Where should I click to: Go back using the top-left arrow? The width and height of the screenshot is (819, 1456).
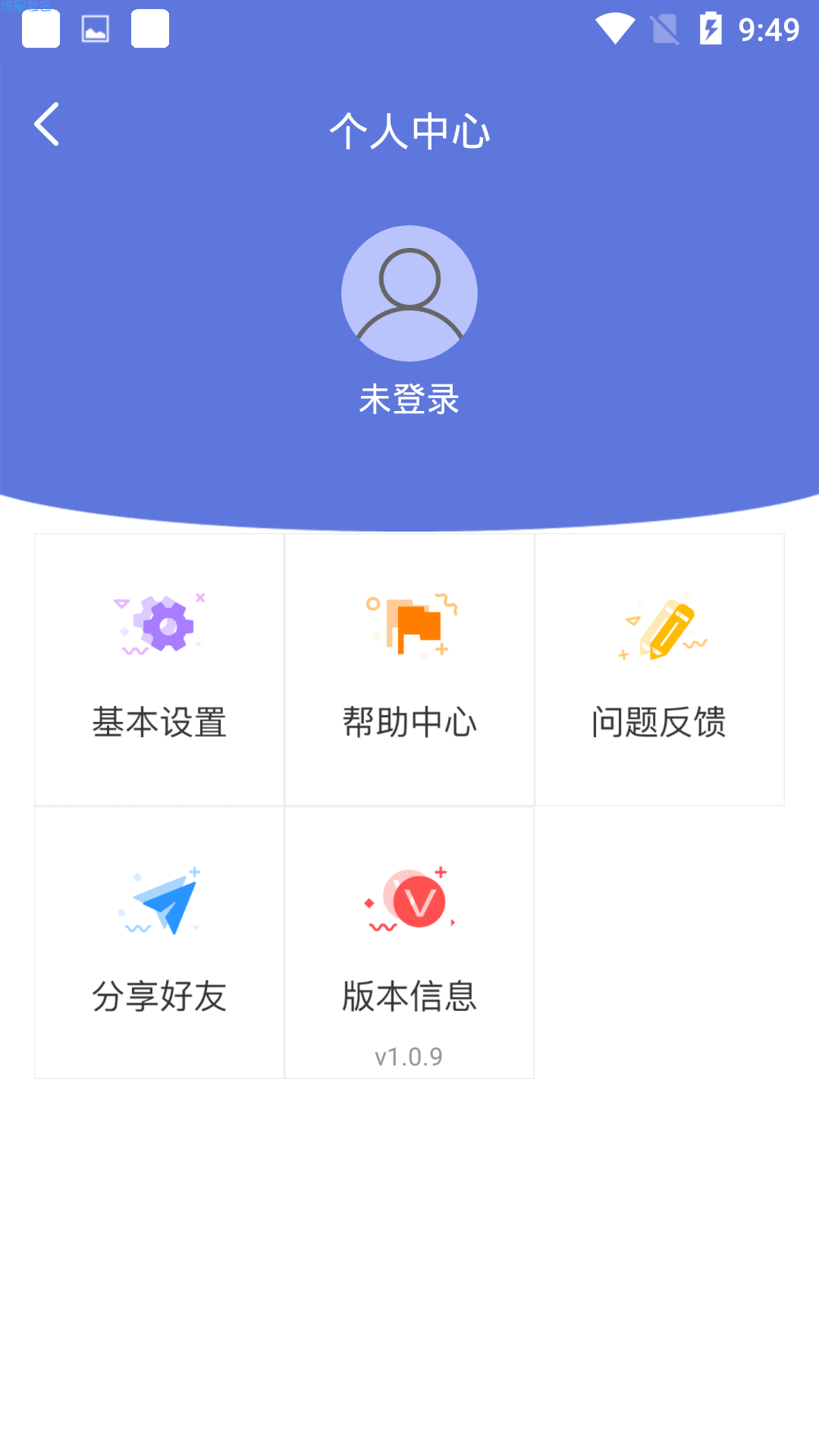click(x=46, y=124)
